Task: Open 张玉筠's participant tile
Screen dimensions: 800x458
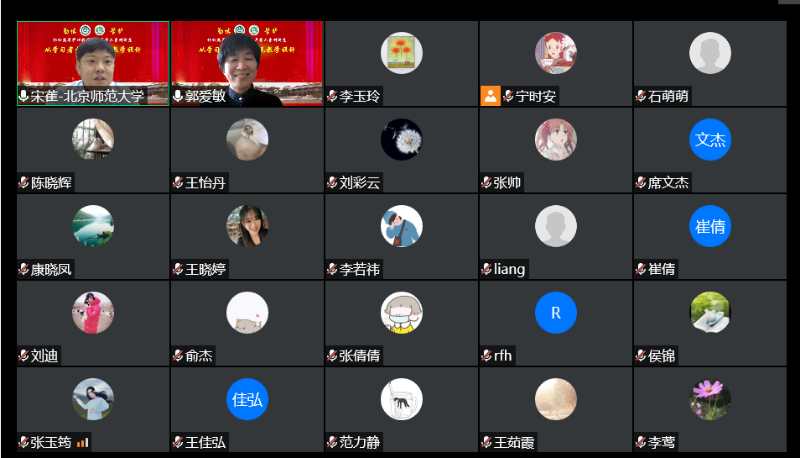Action: pyautogui.click(x=93, y=409)
